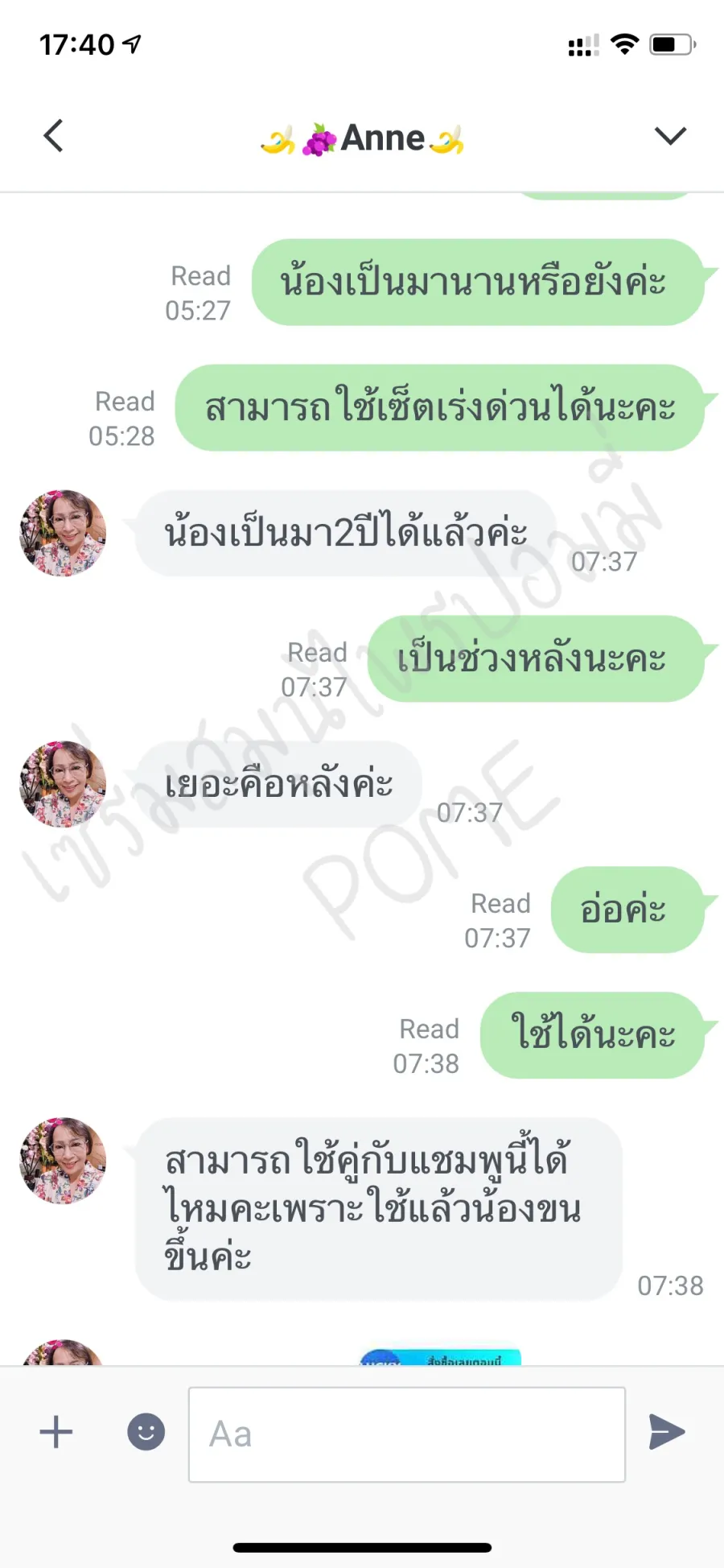Send the message

[667, 1431]
